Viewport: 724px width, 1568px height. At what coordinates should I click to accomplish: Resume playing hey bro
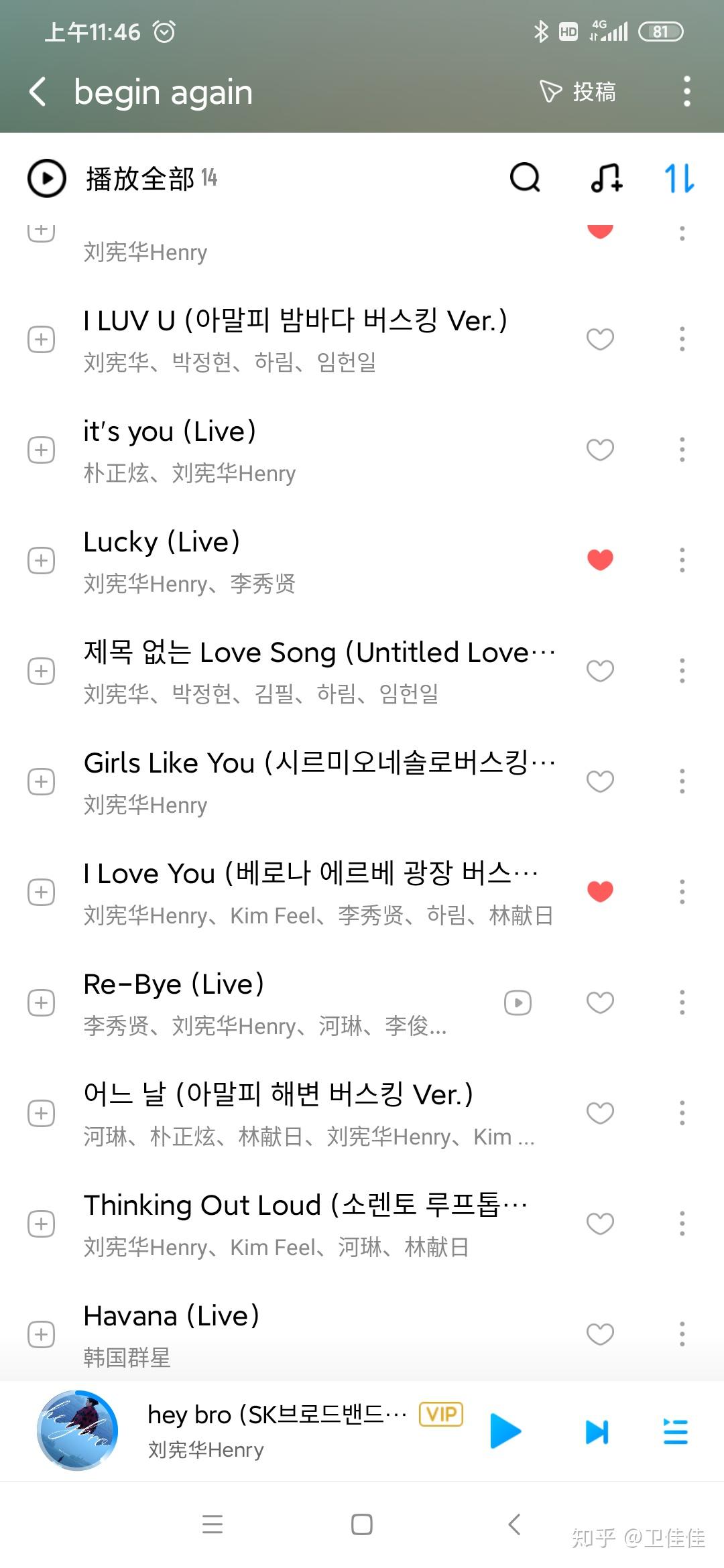tap(505, 1430)
